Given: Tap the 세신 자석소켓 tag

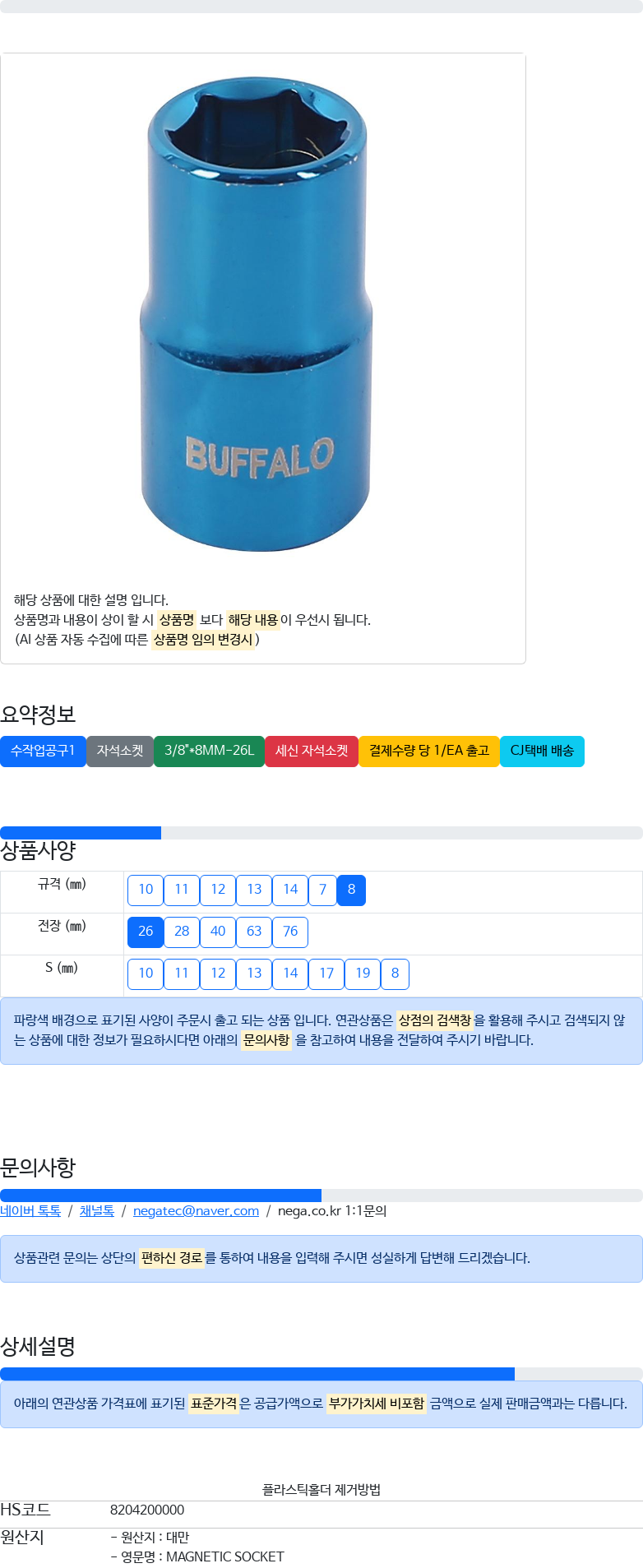Looking at the screenshot, I should point(312,751).
